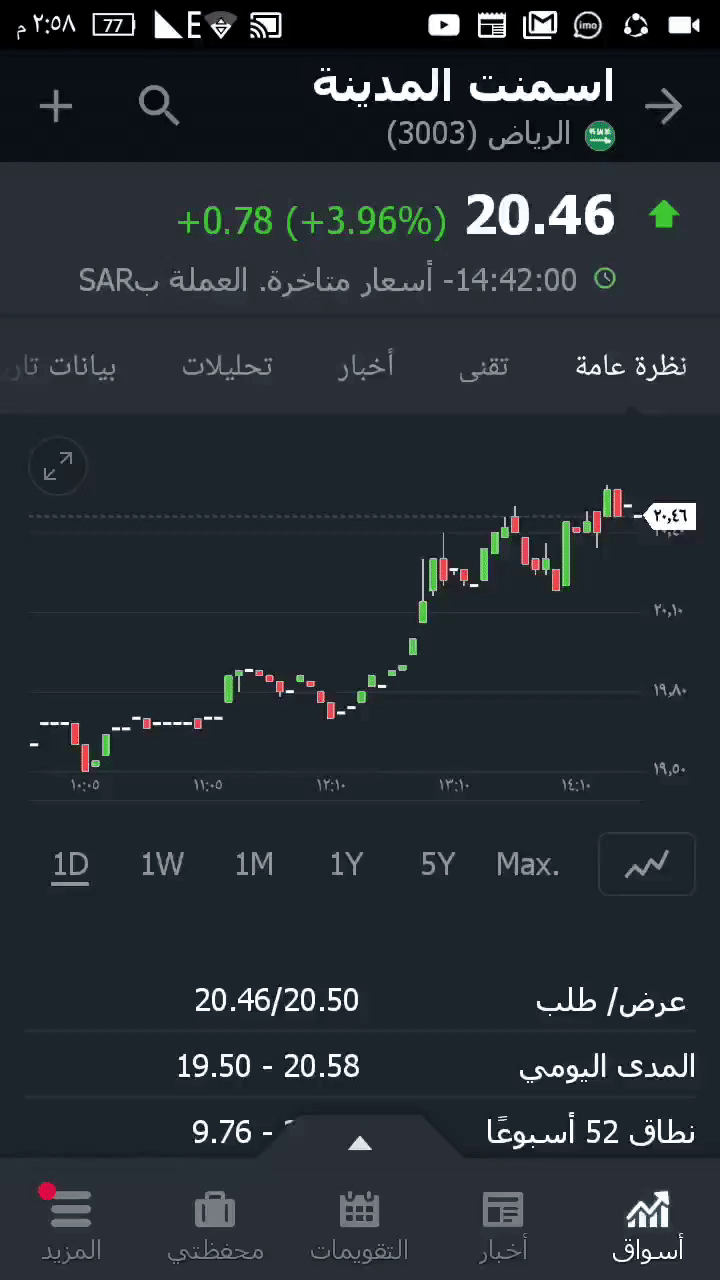The width and height of the screenshot is (720, 1280).
Task: Change the chart type with line icon
Action: (x=646, y=864)
